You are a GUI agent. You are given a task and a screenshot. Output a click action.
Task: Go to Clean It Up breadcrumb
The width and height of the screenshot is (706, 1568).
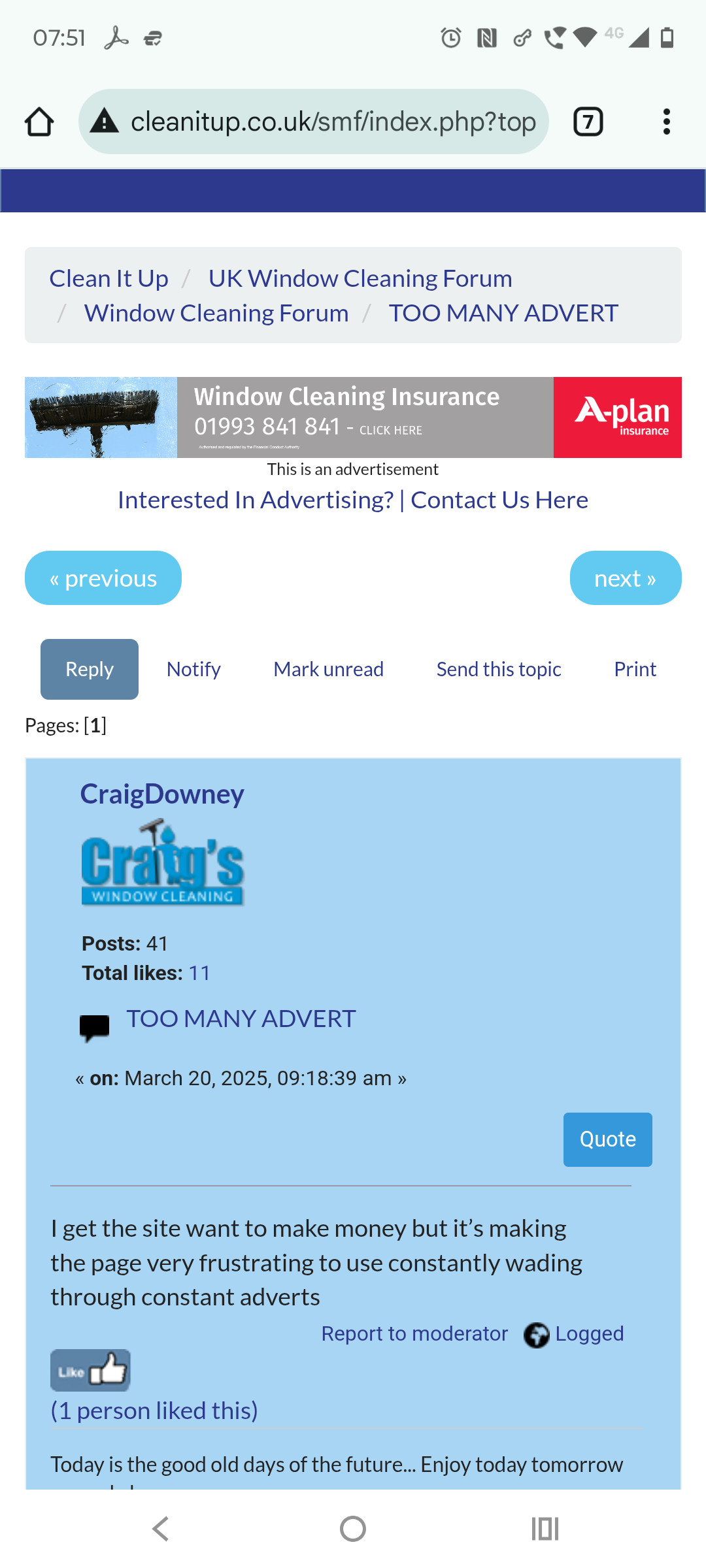click(x=109, y=278)
